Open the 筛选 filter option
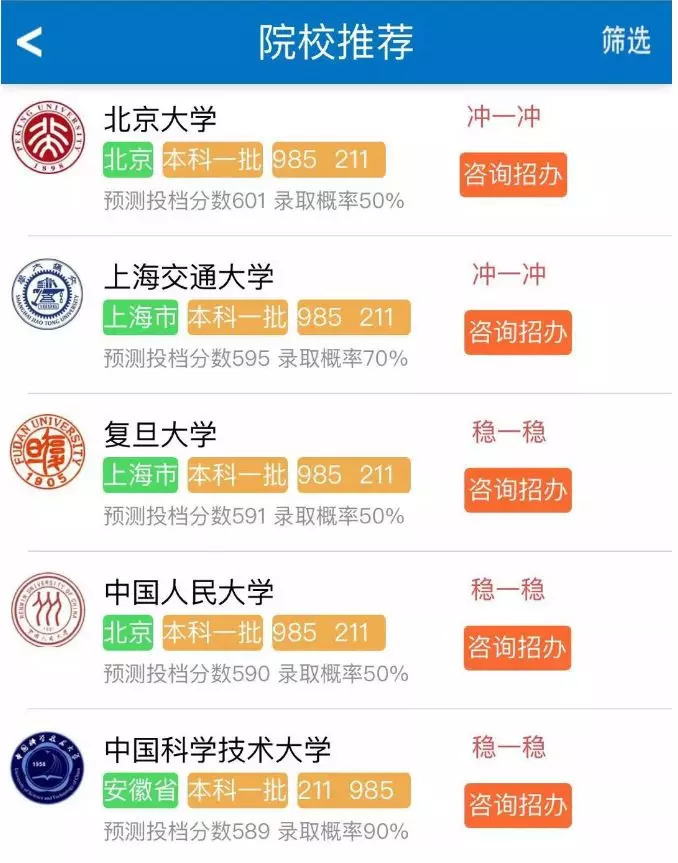678x863 pixels. point(625,41)
